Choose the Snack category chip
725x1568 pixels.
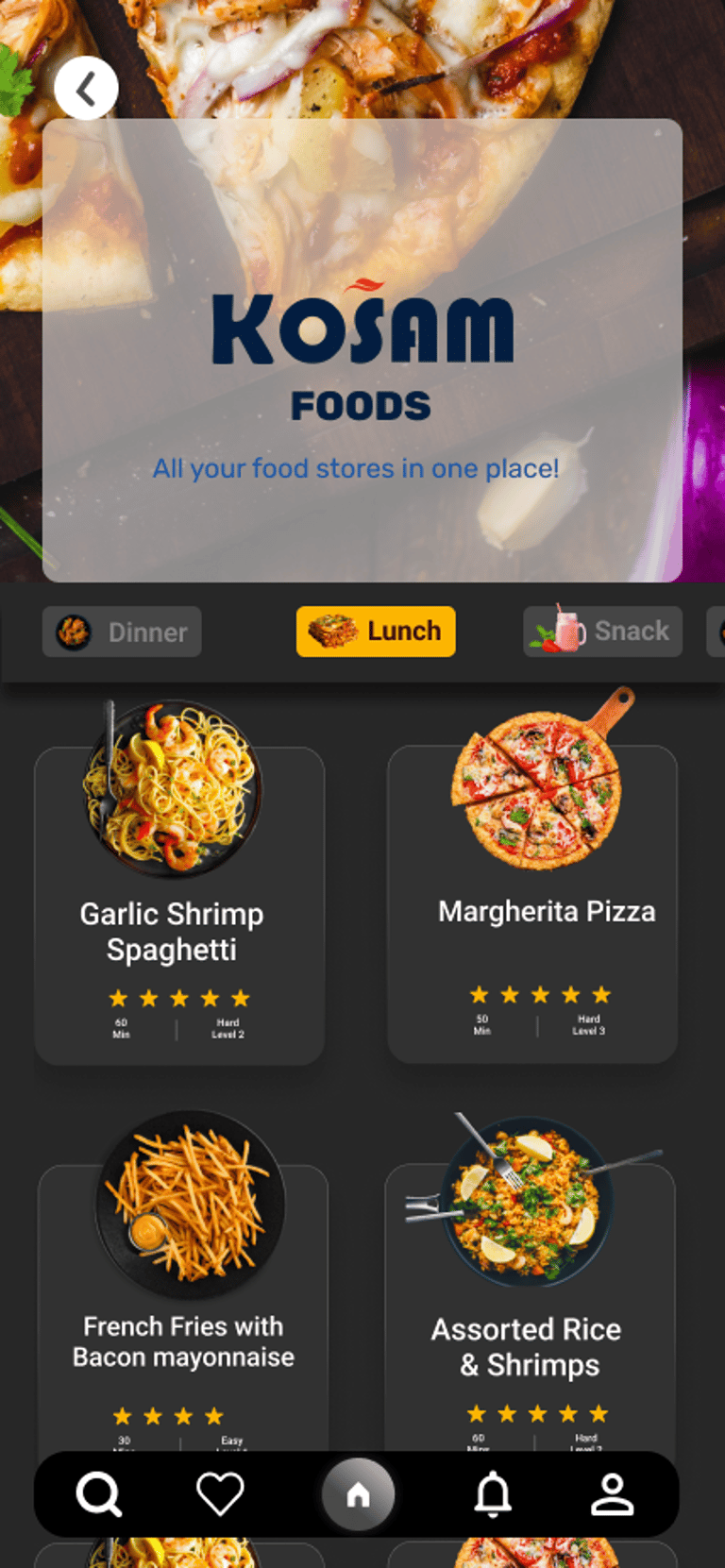pos(602,632)
